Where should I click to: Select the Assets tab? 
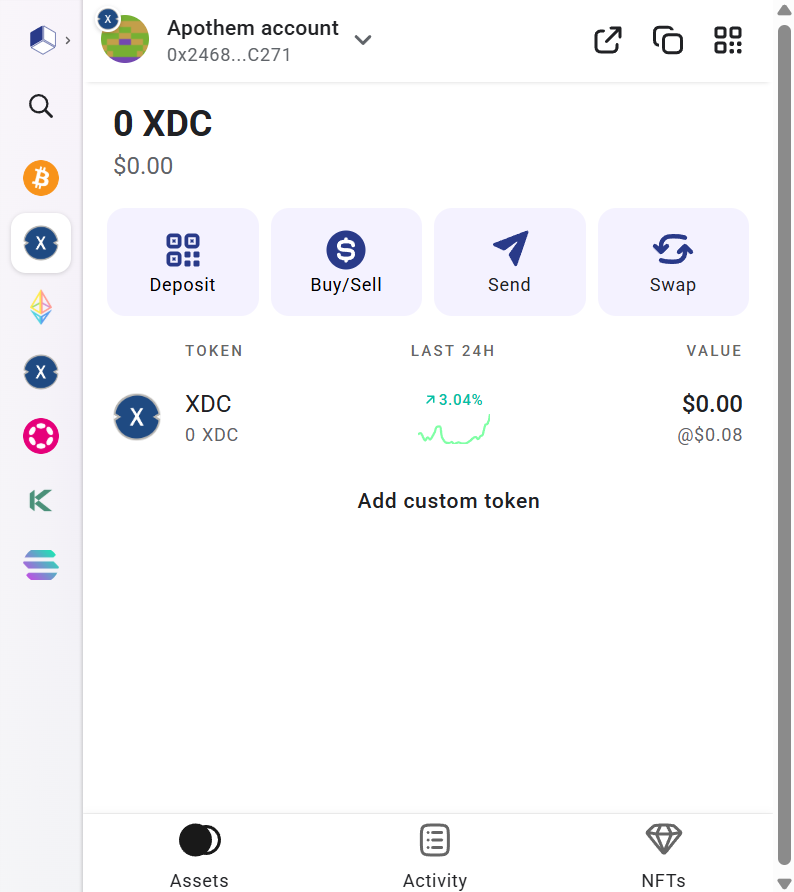(199, 854)
